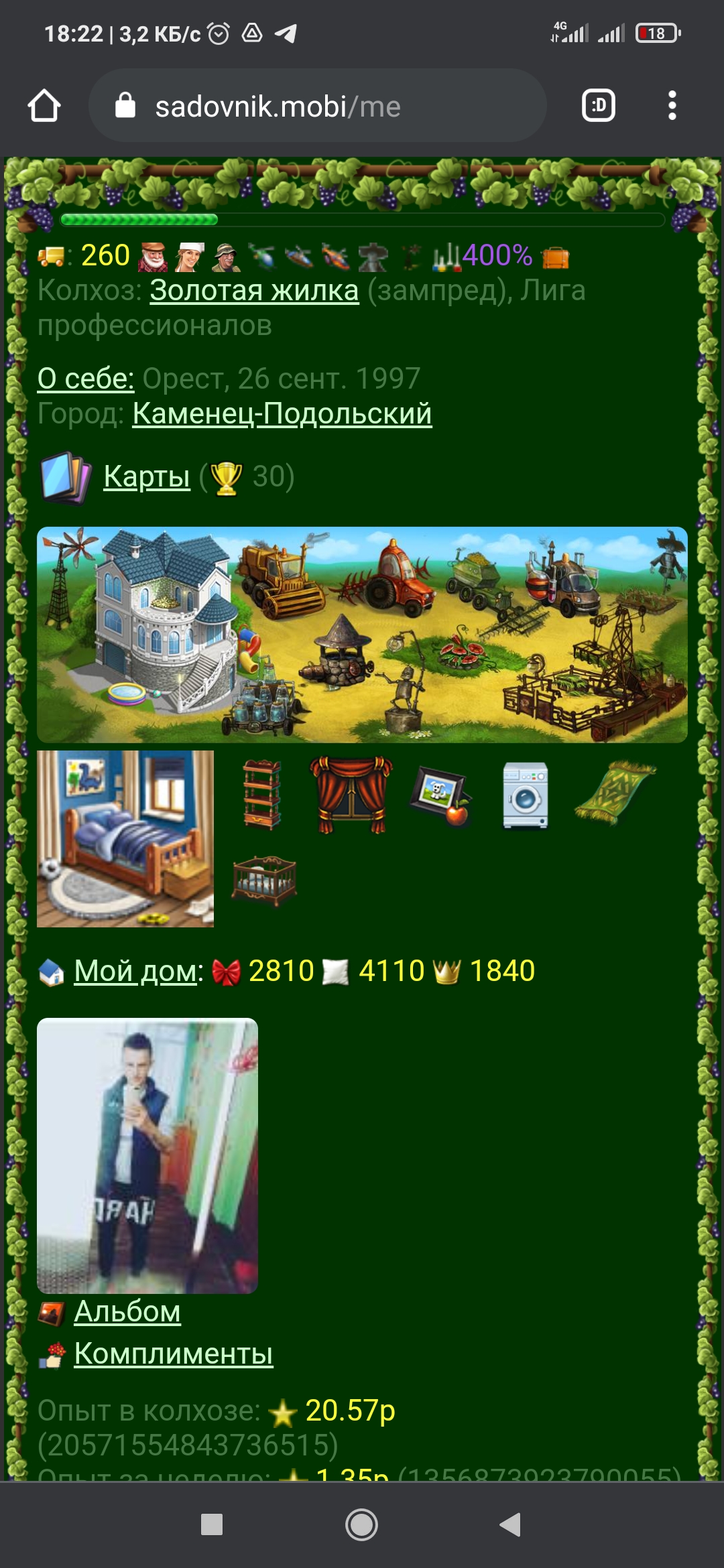The height and width of the screenshot is (1568, 724).
Task: Open the Каменец-Подольский city link
Action: (282, 413)
